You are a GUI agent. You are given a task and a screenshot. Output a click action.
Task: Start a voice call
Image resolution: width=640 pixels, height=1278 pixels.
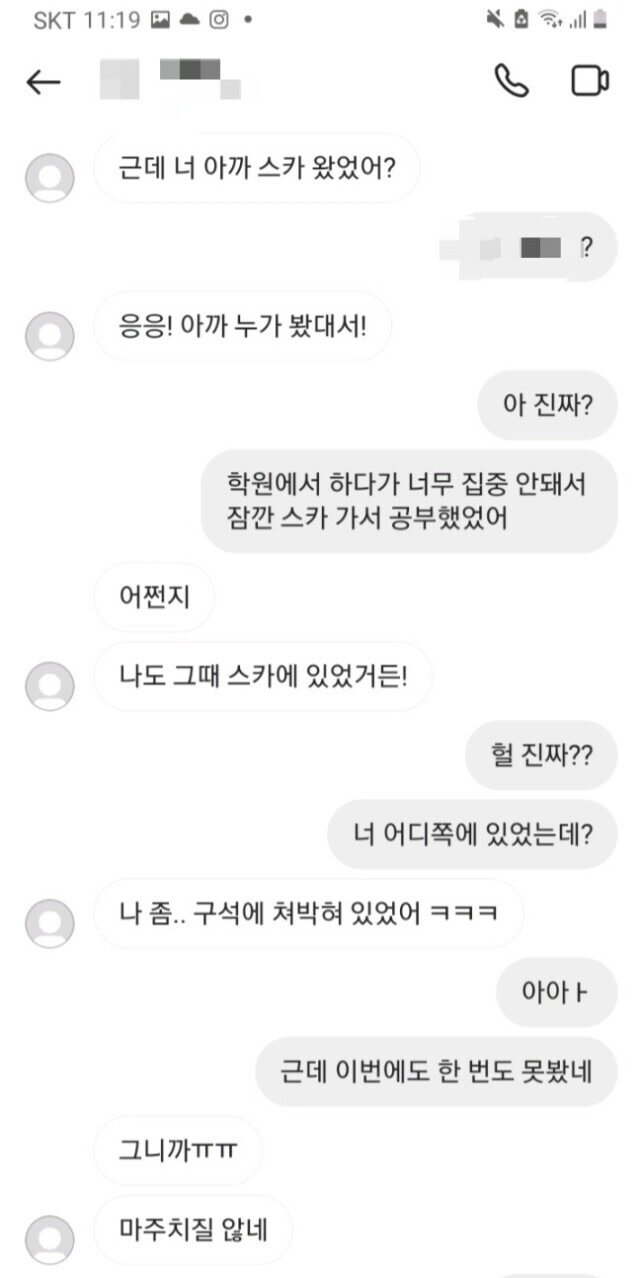[511, 82]
